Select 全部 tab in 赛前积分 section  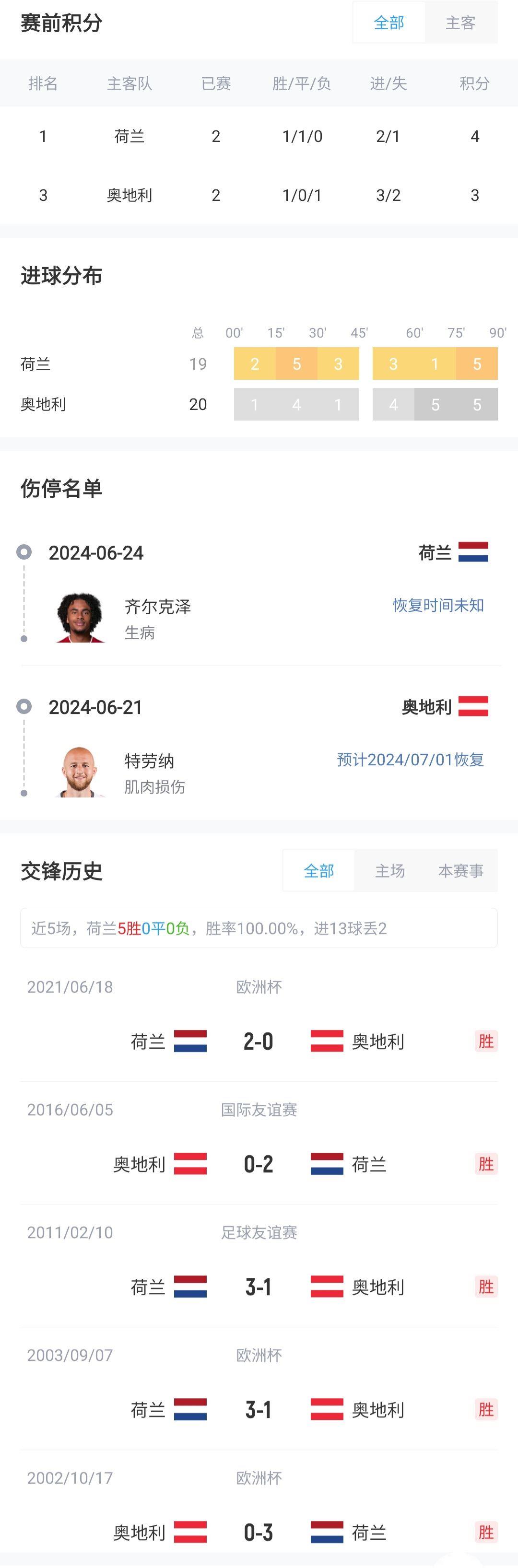pos(388,23)
